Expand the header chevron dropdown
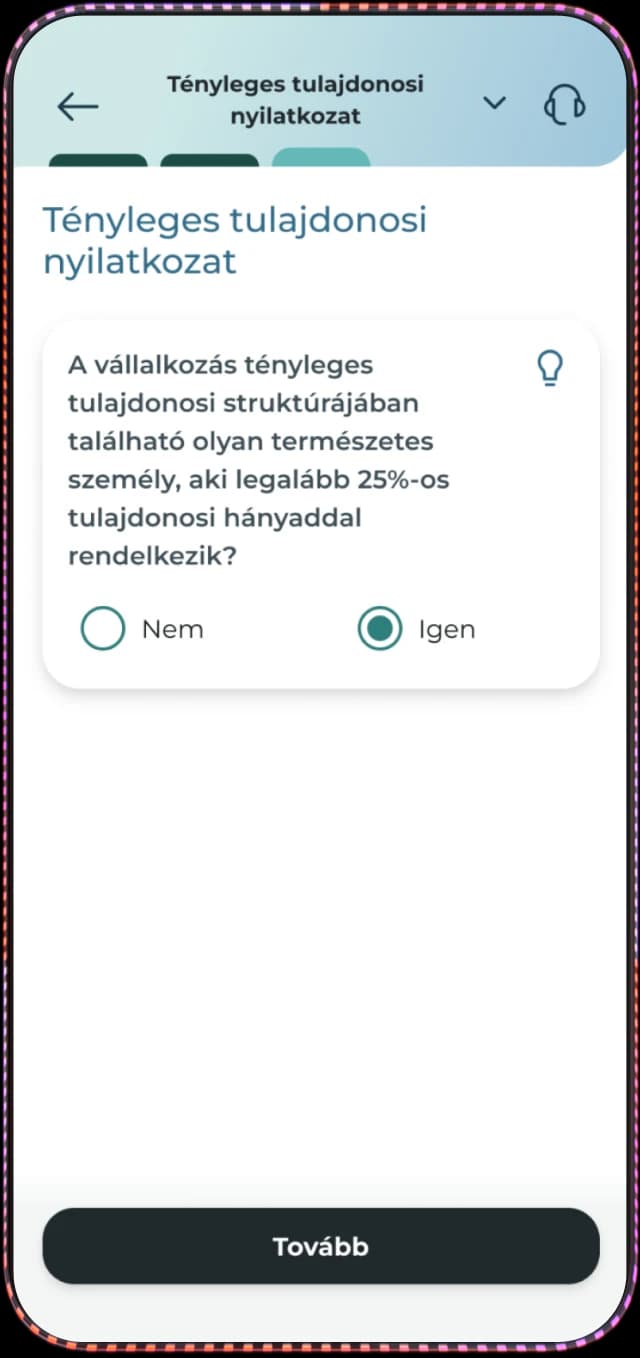640x1358 pixels. [494, 103]
